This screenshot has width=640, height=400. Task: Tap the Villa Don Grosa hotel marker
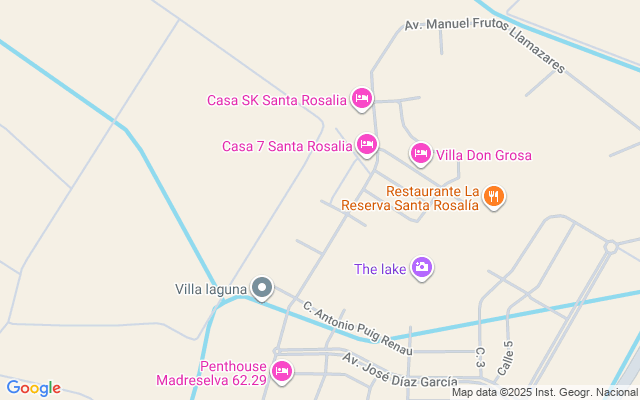(421, 154)
